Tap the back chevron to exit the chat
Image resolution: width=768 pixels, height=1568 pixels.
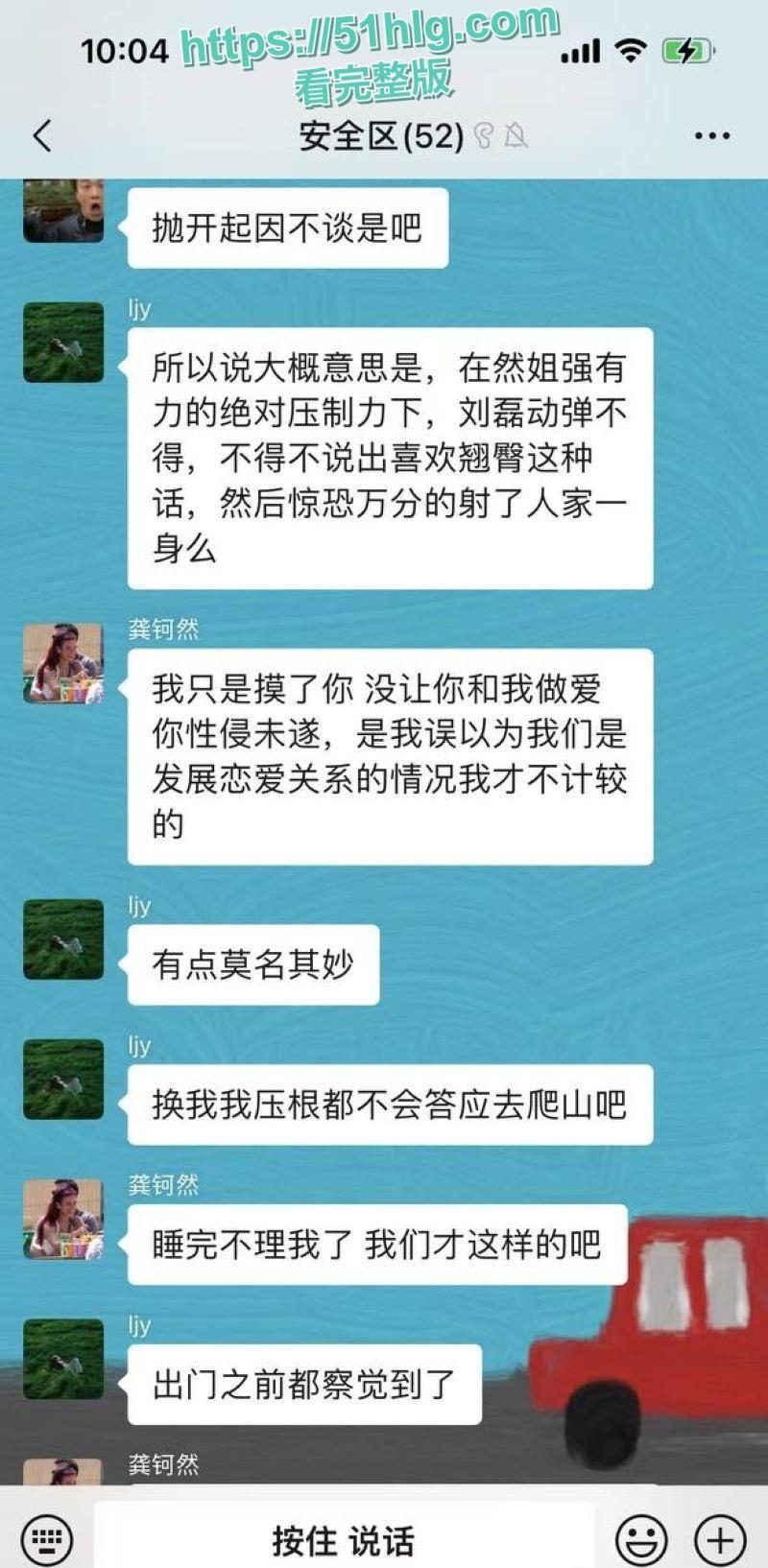40,136
